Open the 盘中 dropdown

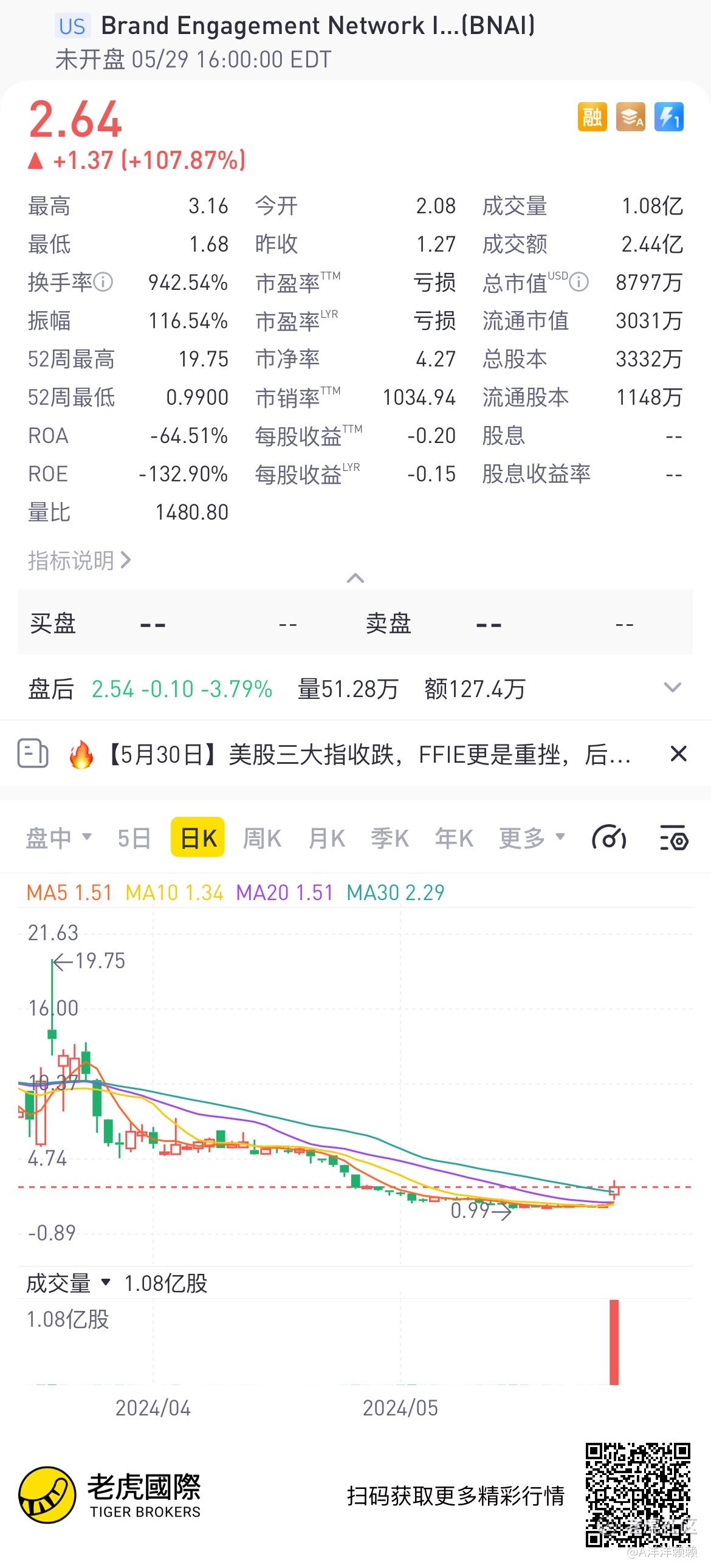pos(59,837)
